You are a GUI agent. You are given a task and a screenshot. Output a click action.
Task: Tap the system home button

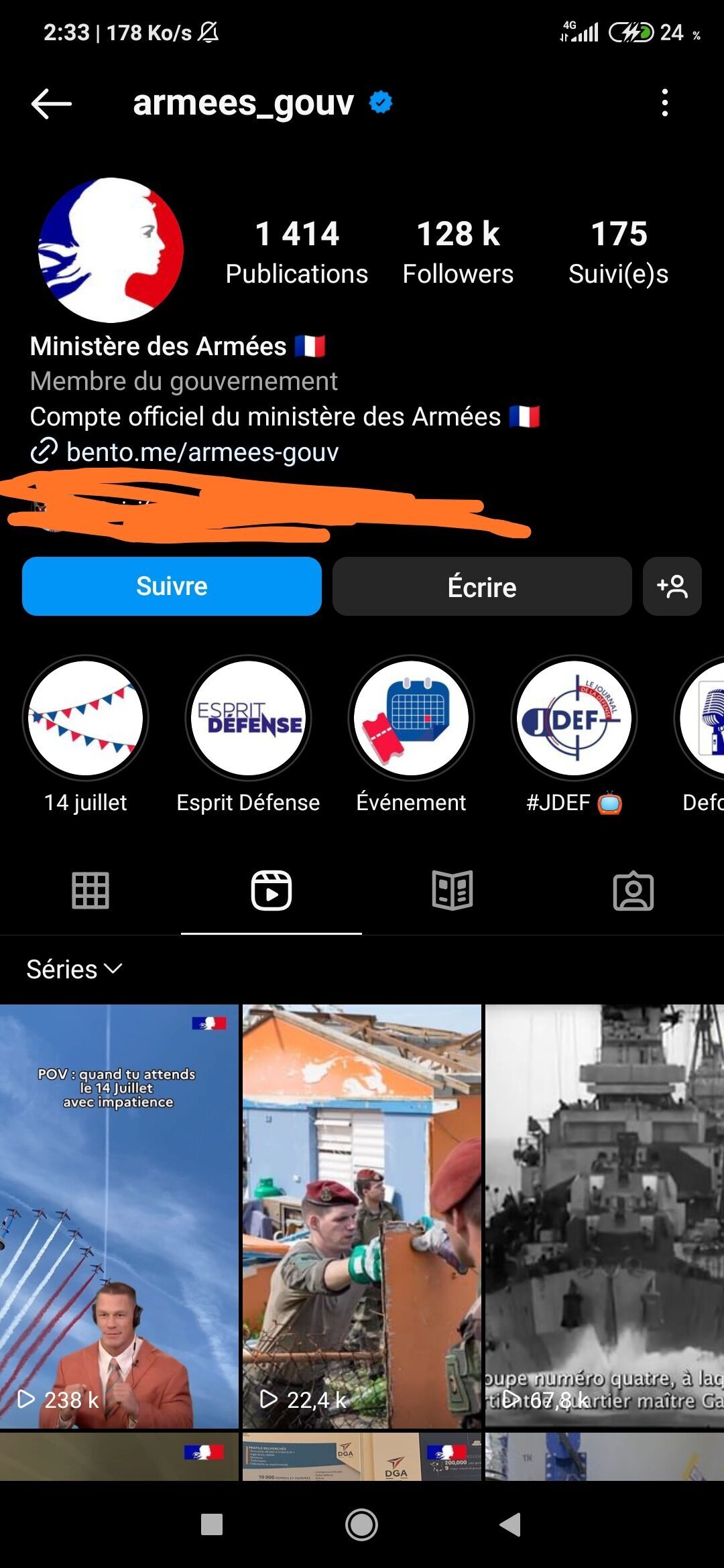point(361,1525)
